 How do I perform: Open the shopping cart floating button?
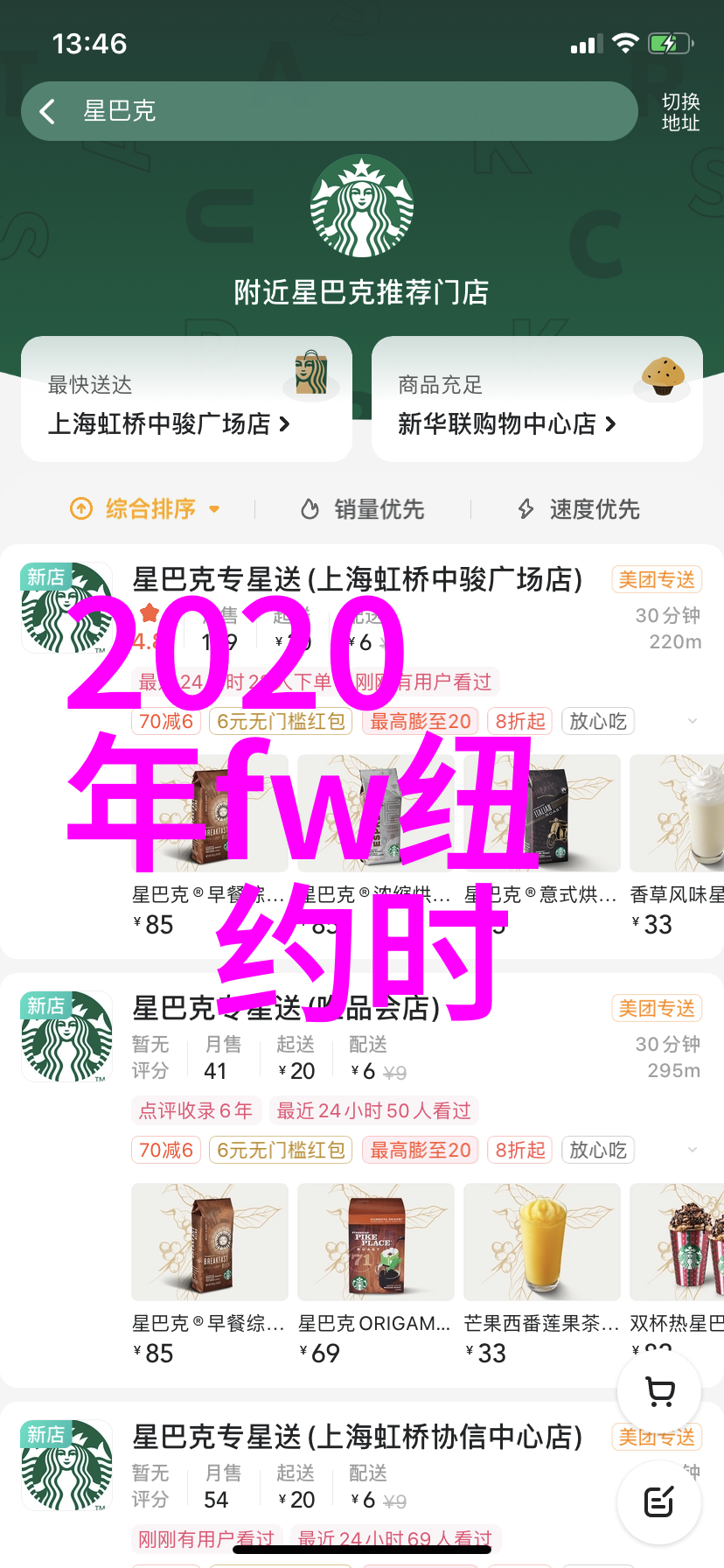659,1391
